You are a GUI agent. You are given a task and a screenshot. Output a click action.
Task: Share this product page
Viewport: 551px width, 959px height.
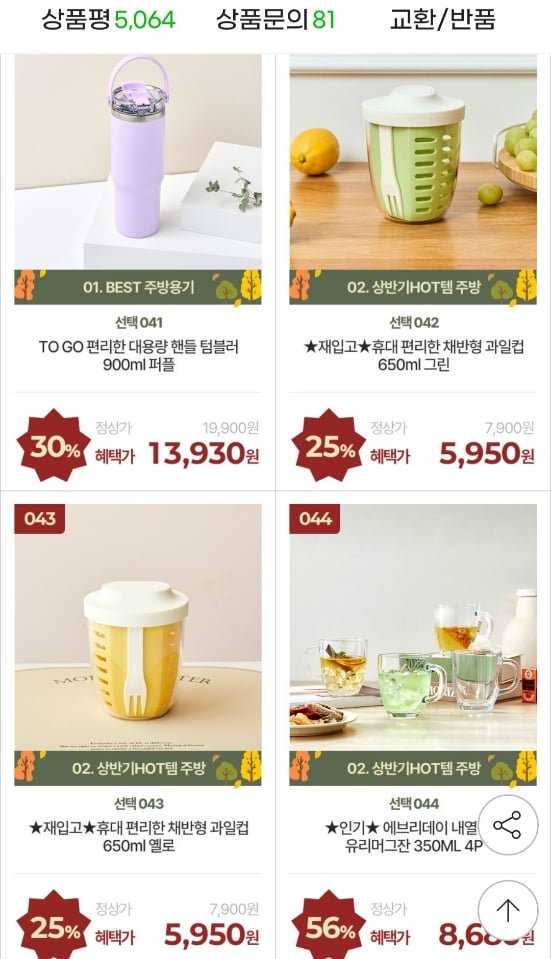coord(508,825)
